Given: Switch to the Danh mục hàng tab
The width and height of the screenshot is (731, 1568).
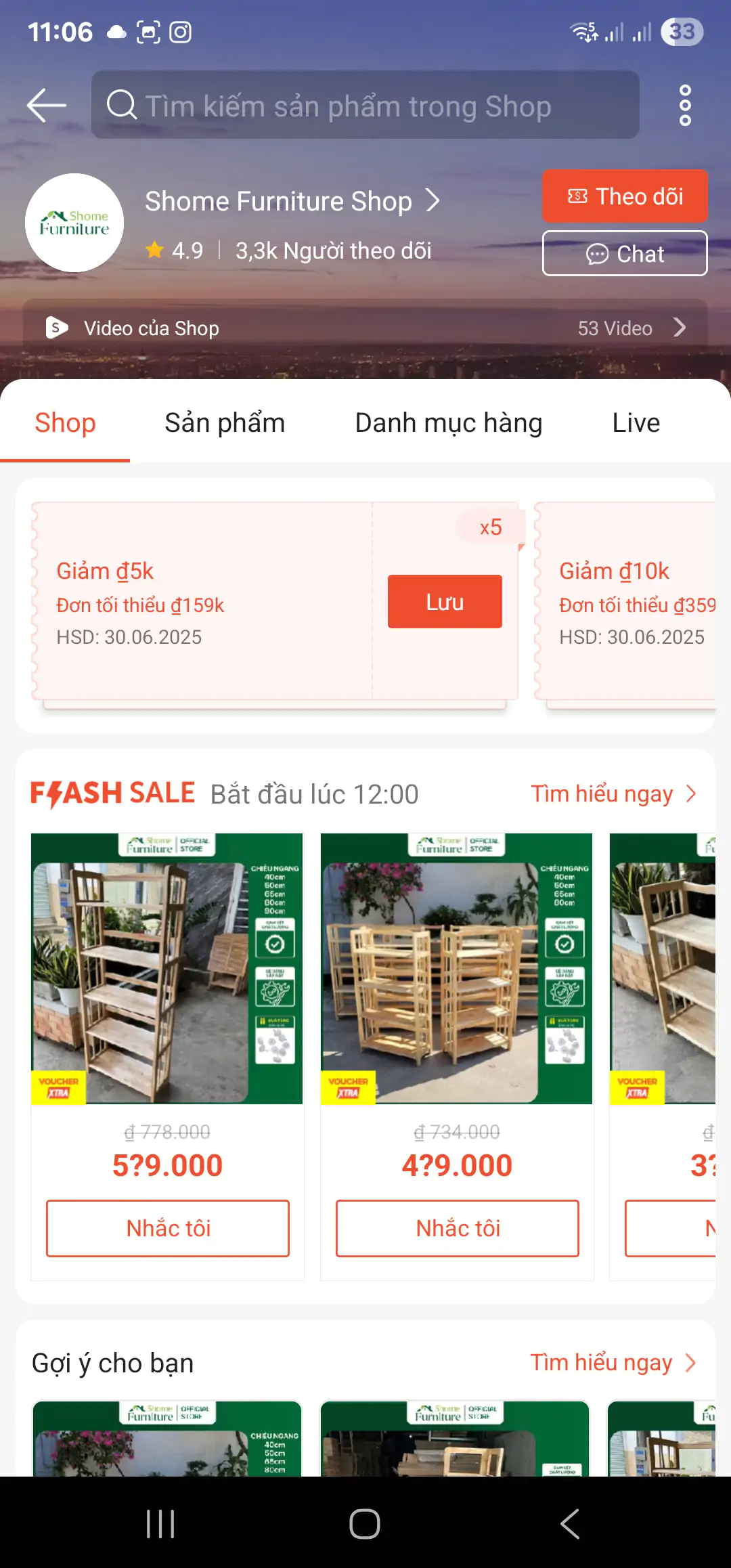Looking at the screenshot, I should coord(448,423).
